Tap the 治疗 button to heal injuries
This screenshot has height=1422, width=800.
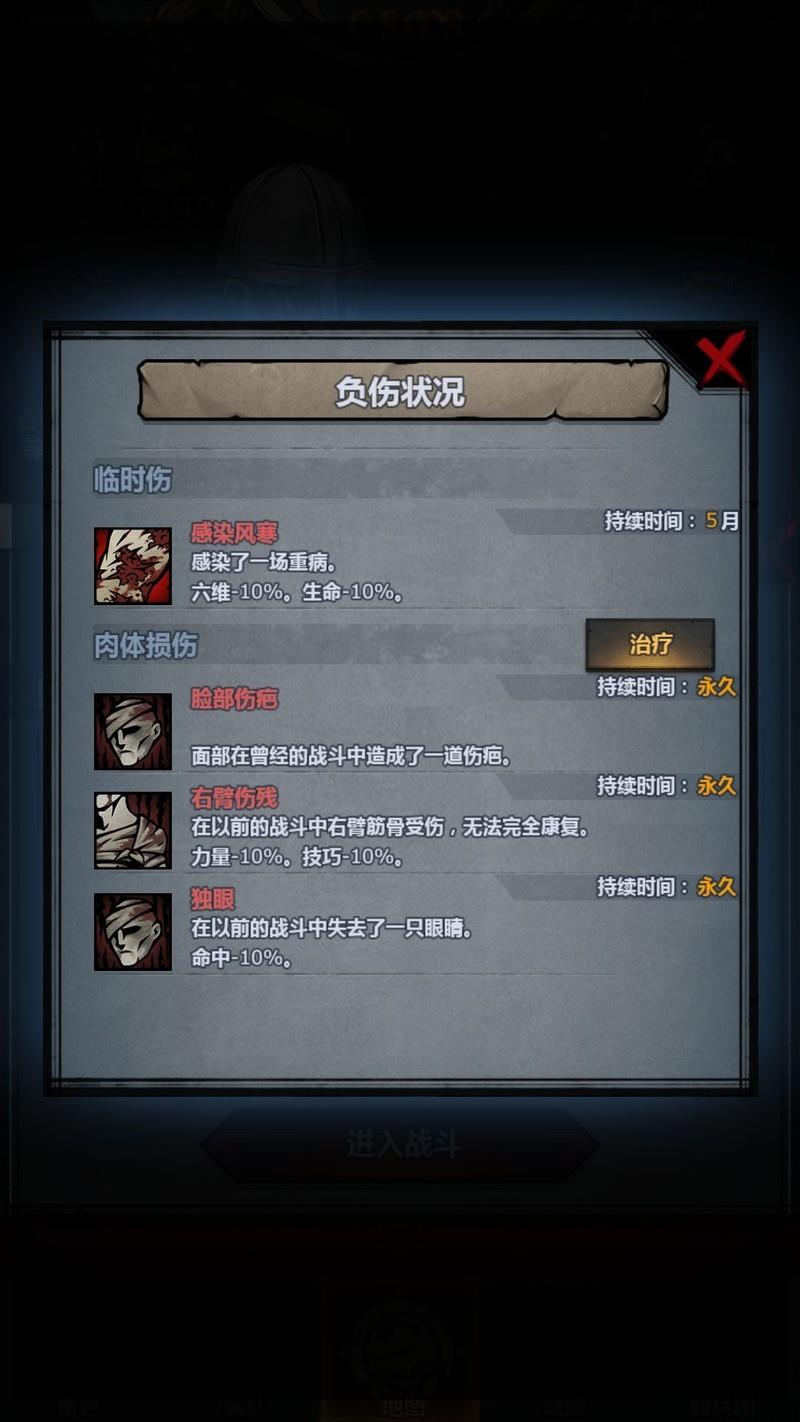[x=650, y=645]
